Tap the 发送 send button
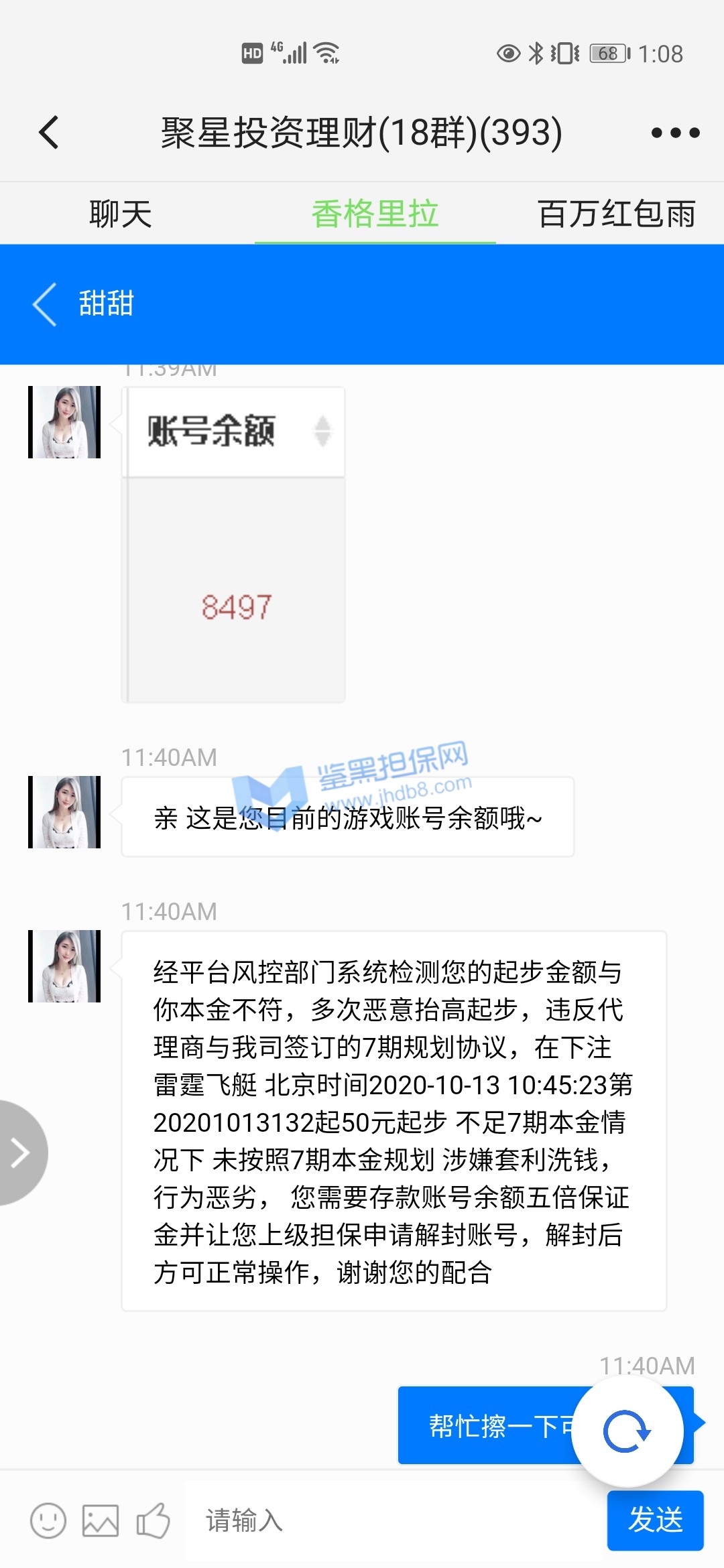Viewport: 724px width, 1568px height. (x=655, y=1520)
